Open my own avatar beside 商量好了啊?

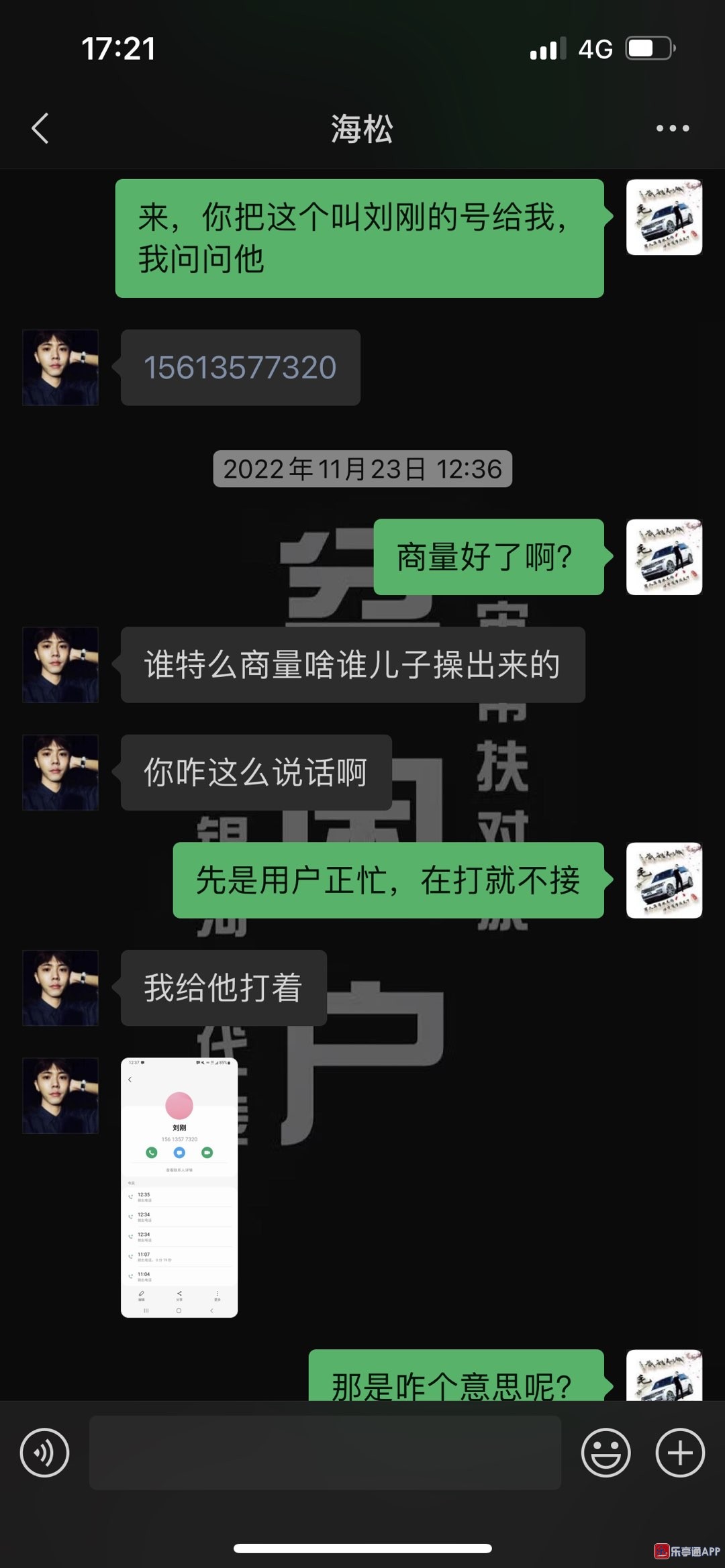664,557
